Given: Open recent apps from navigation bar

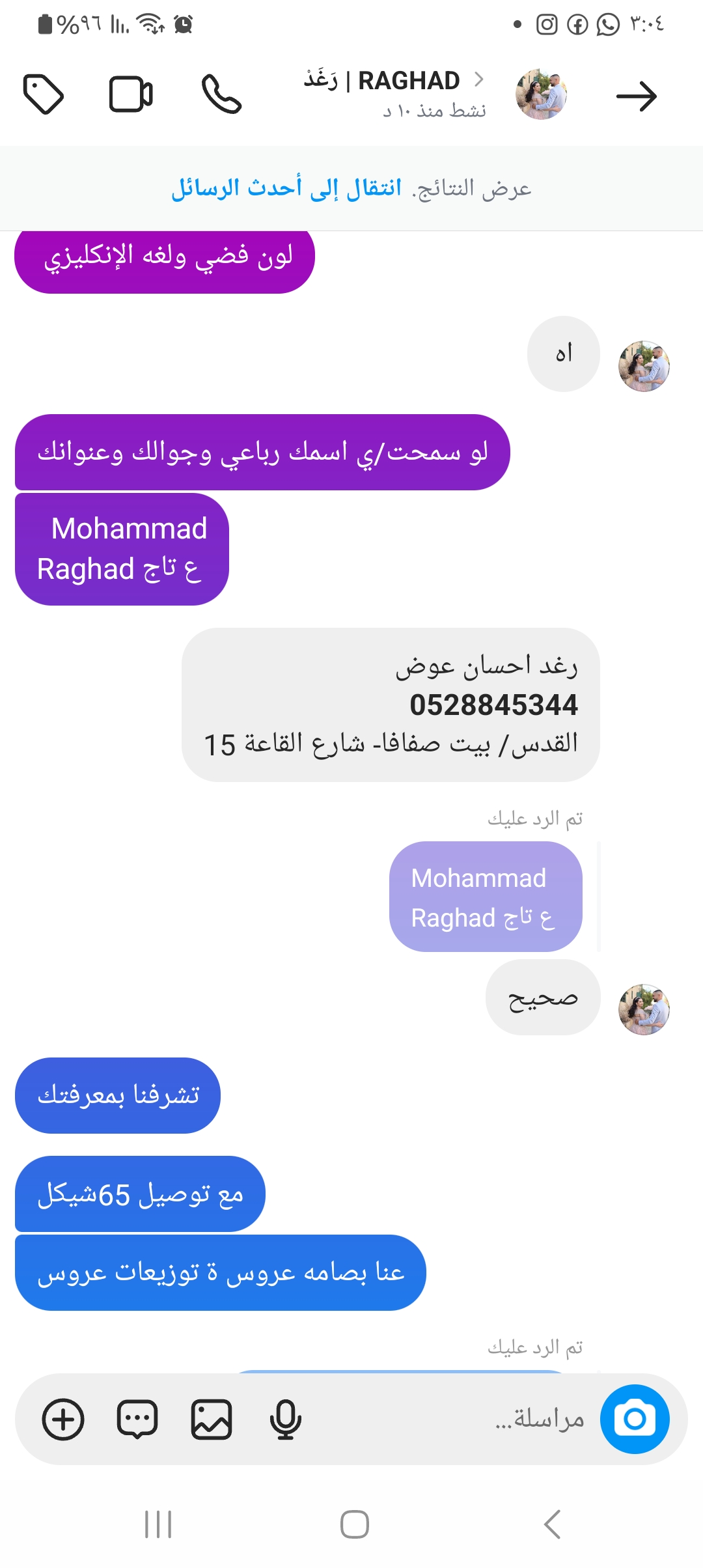Looking at the screenshot, I should pos(158,1524).
